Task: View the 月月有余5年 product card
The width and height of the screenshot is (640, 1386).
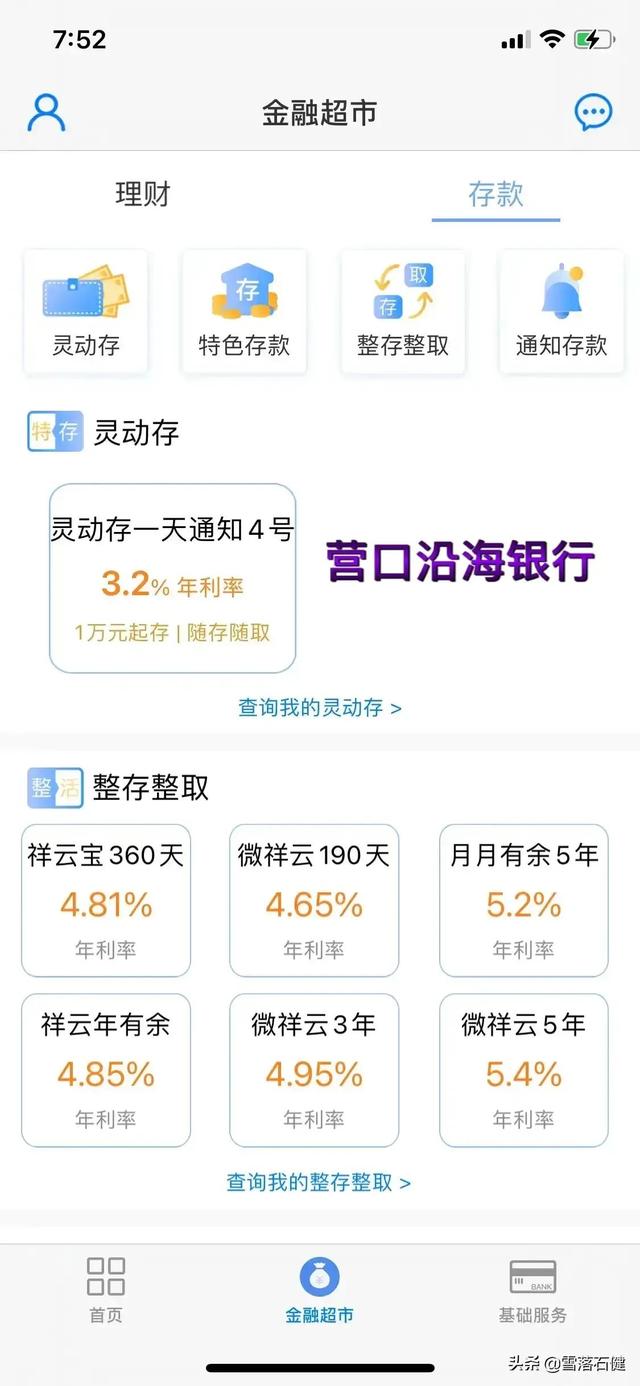Action: tap(524, 900)
